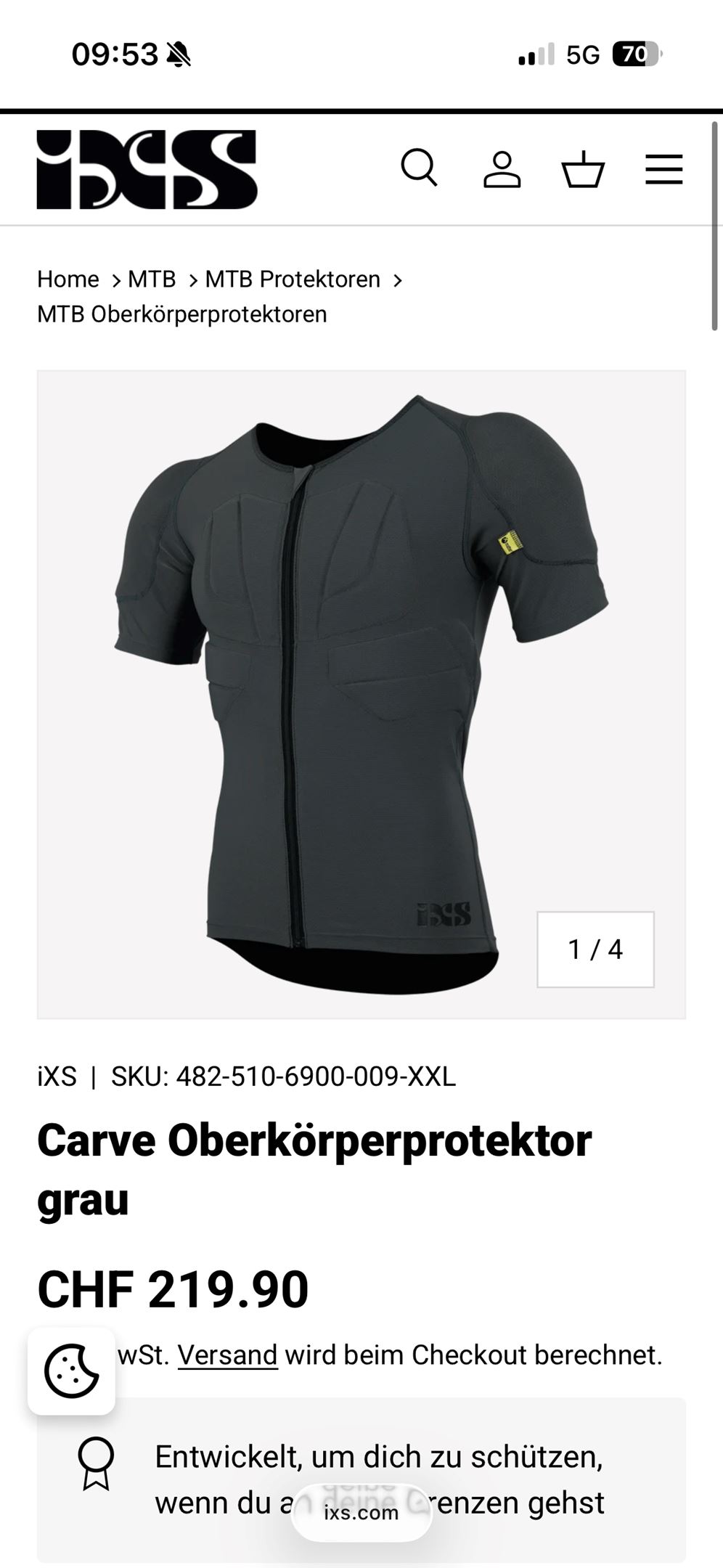Tap the iXS logo to go home

147,170
